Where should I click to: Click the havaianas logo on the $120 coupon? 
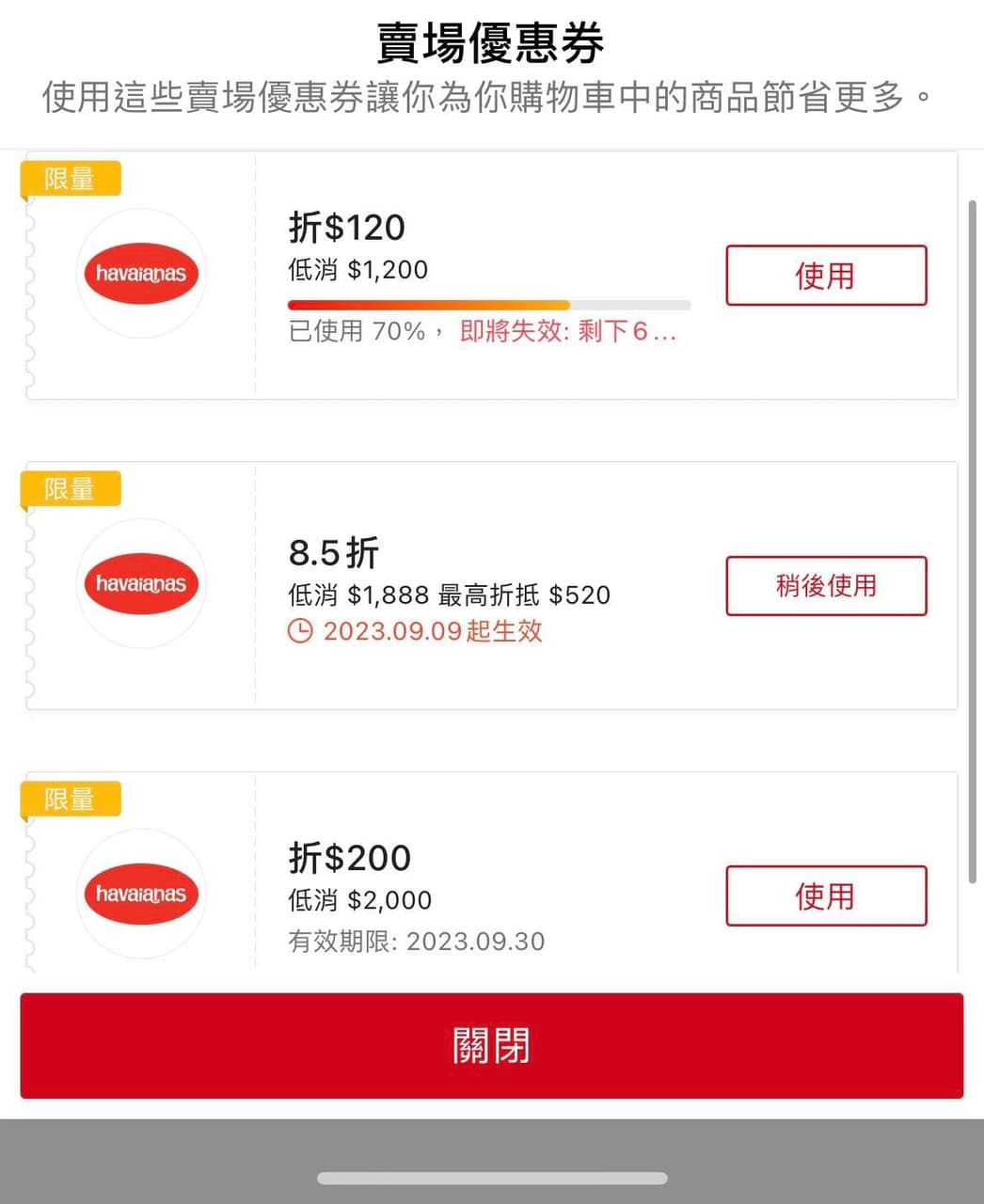tap(141, 274)
